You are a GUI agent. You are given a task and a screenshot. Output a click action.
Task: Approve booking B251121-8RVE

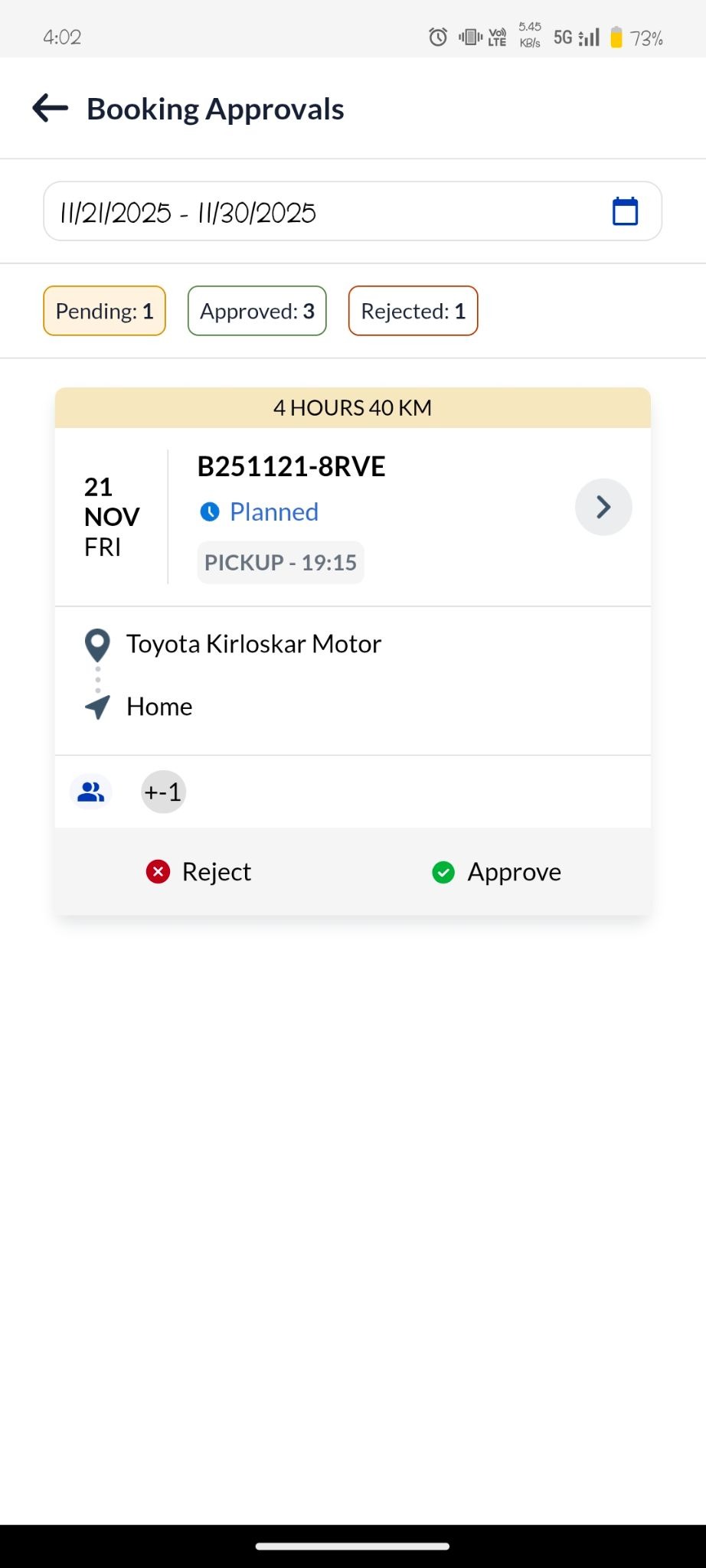pyautogui.click(x=497, y=872)
